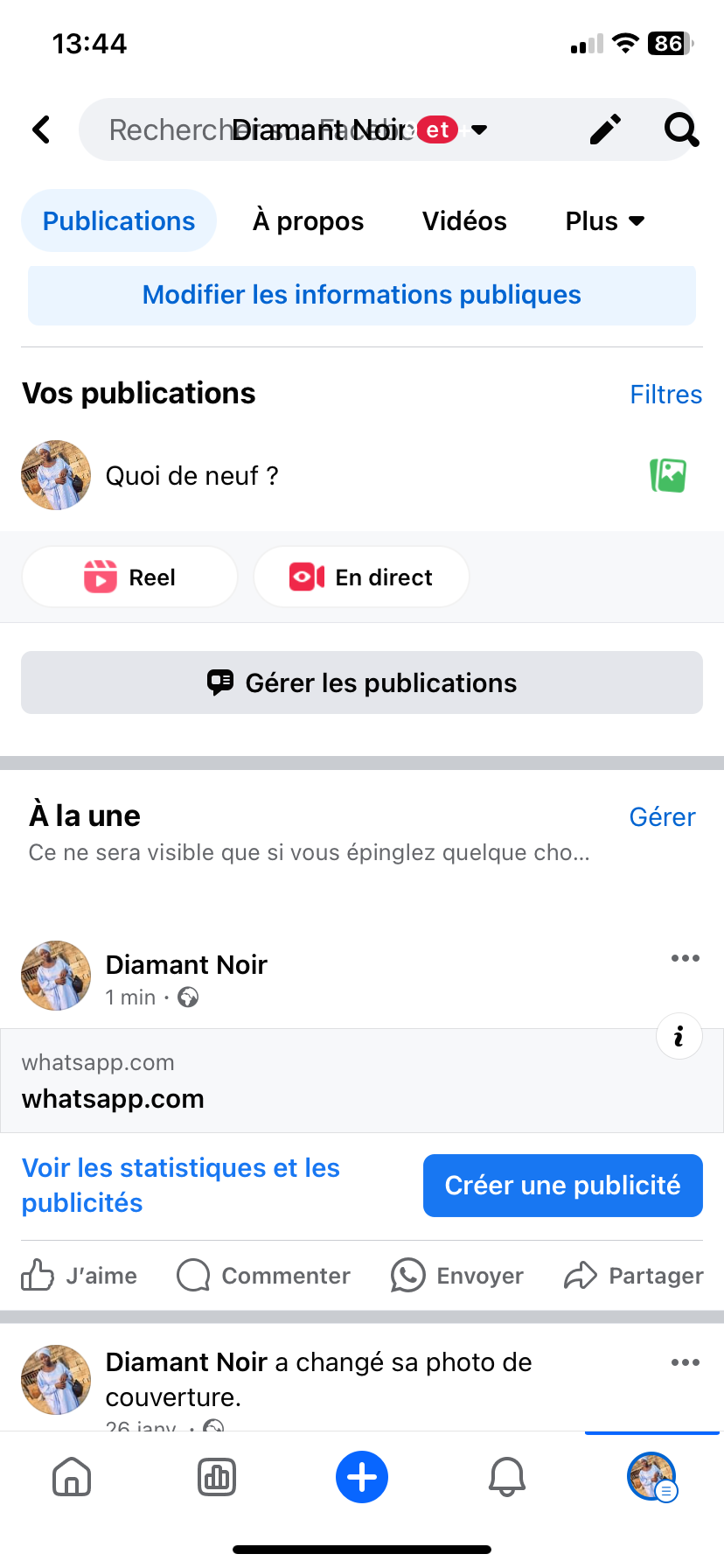Open search with the magnifier icon
724x1568 pixels.
[x=681, y=129]
